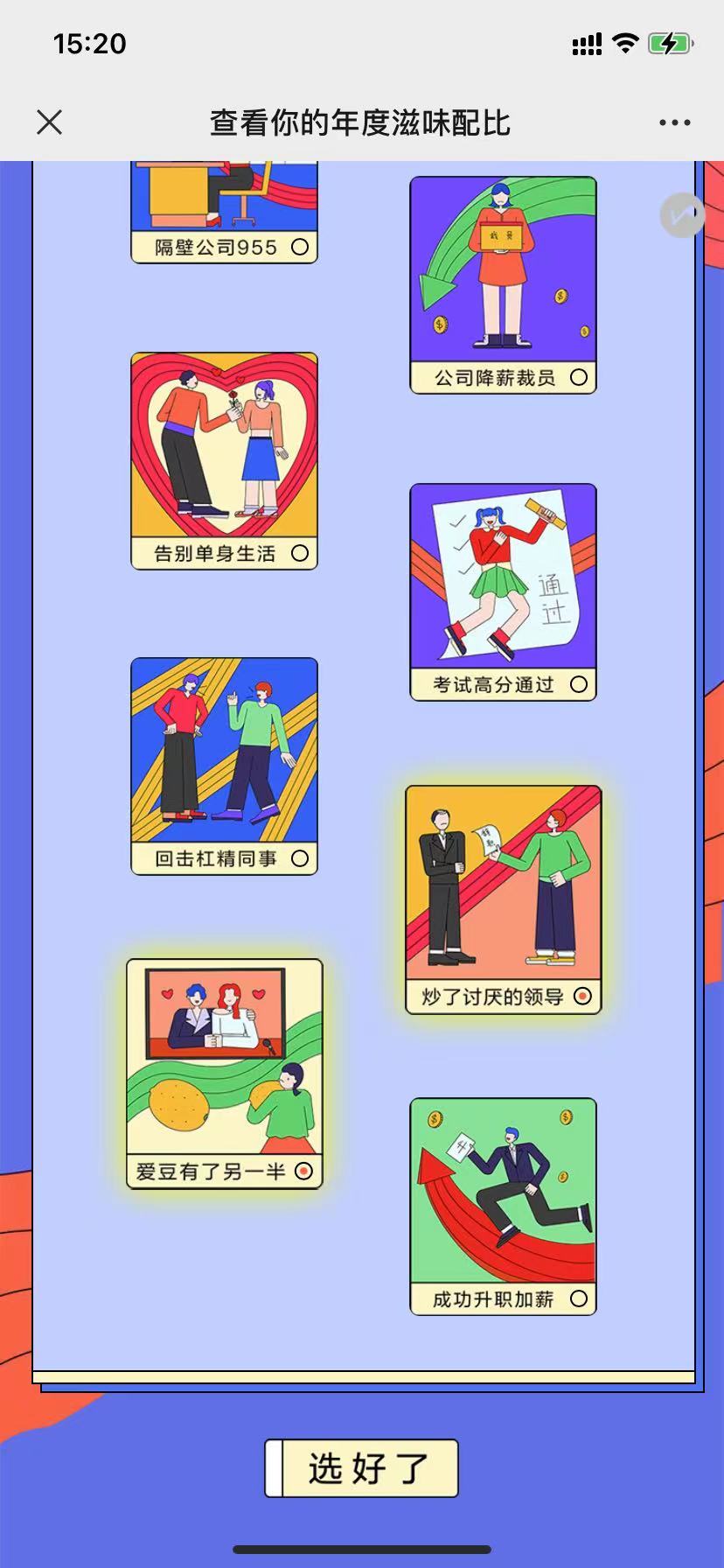This screenshot has height=1568, width=724.
Task: Tap the round floating icon at top right
Action: pyautogui.click(x=682, y=214)
